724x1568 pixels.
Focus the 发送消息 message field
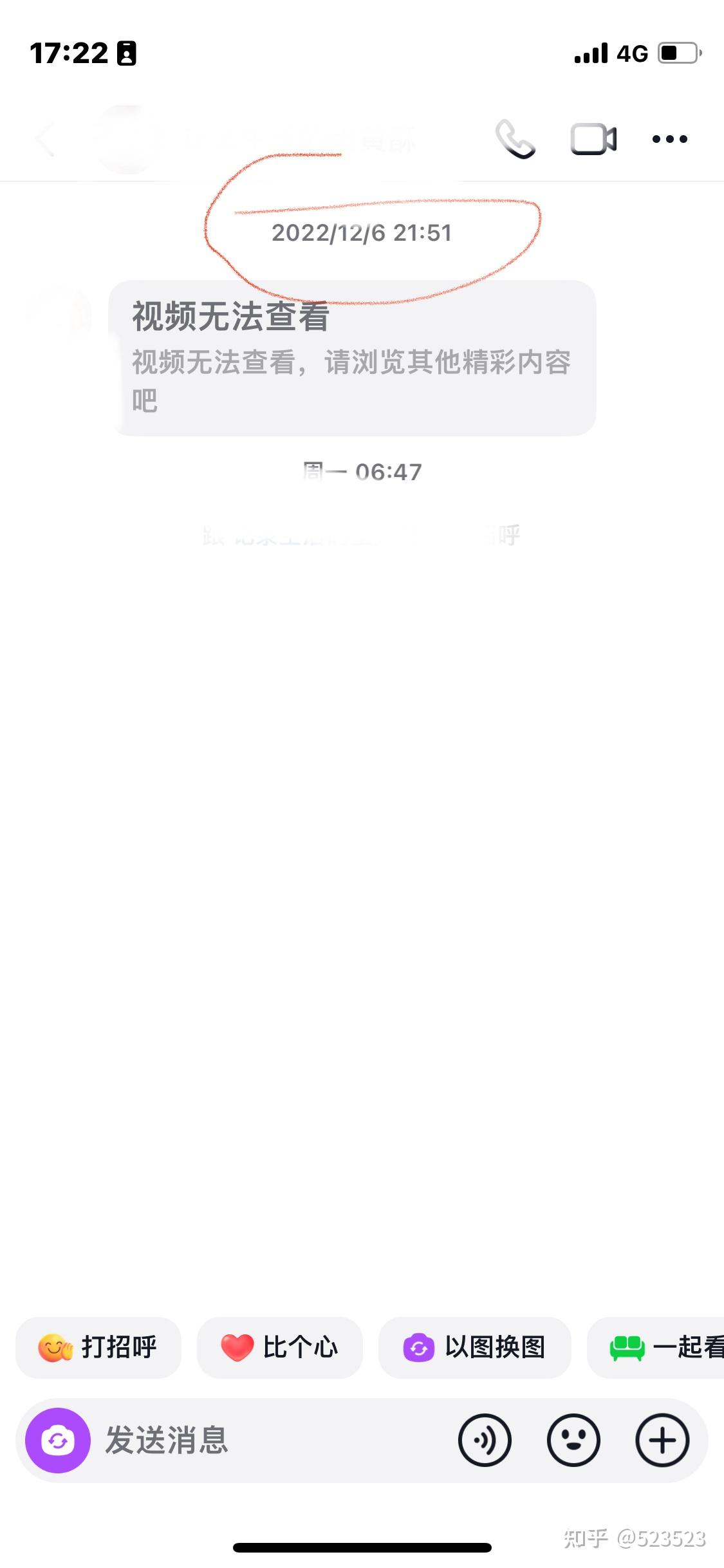270,1441
